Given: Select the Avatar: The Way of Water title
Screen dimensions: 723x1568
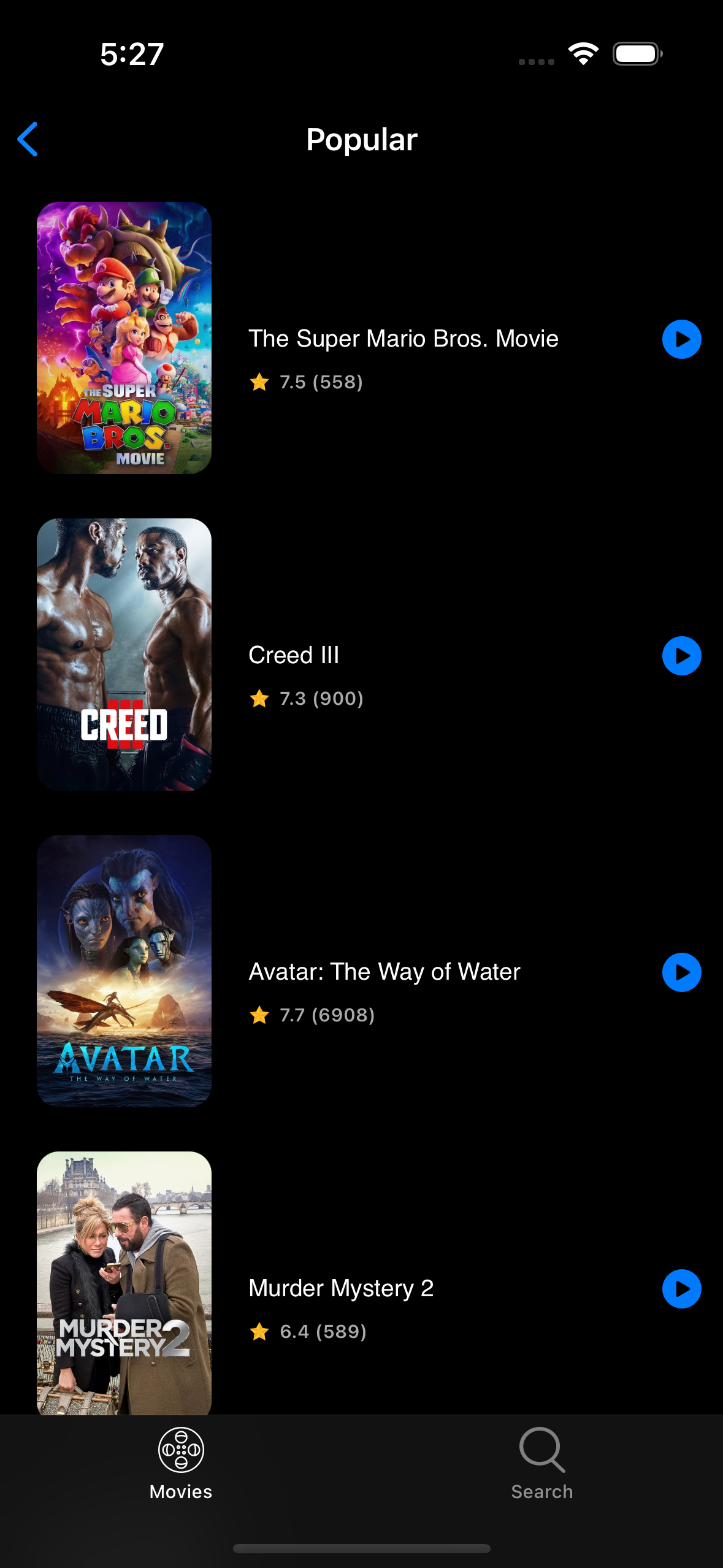Looking at the screenshot, I should point(383,971).
